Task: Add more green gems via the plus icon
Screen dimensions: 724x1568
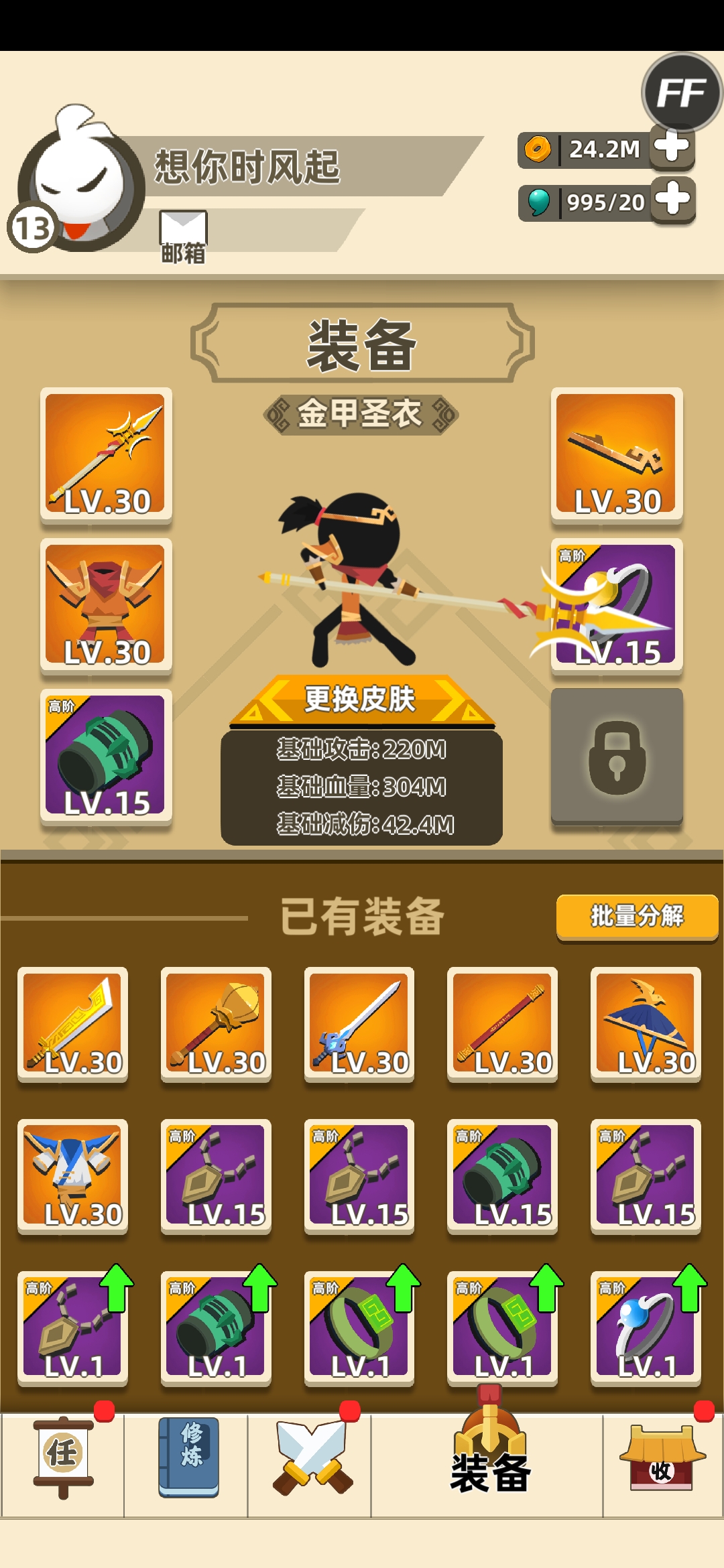Action: [672, 200]
